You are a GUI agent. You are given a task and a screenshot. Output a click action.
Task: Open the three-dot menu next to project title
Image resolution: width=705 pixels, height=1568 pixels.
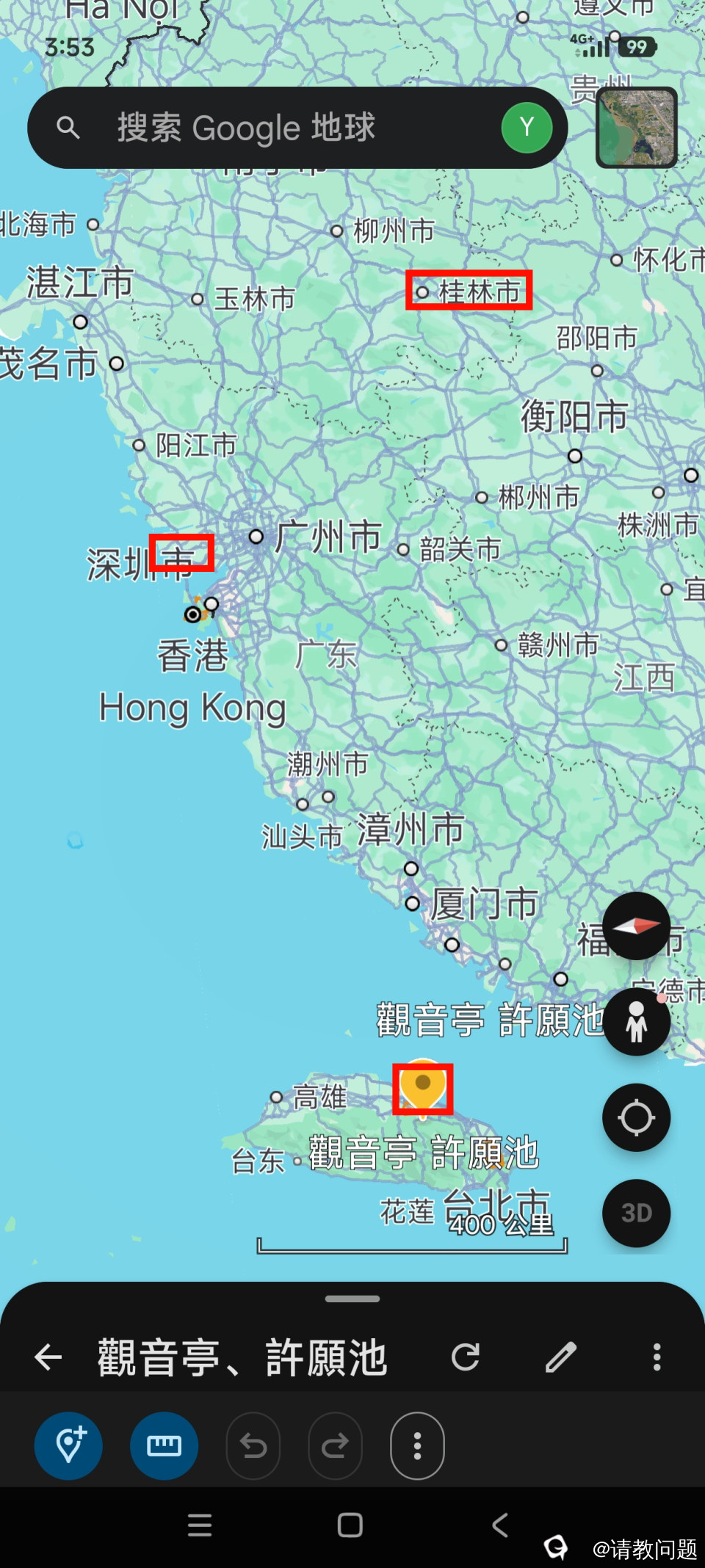tap(656, 1357)
